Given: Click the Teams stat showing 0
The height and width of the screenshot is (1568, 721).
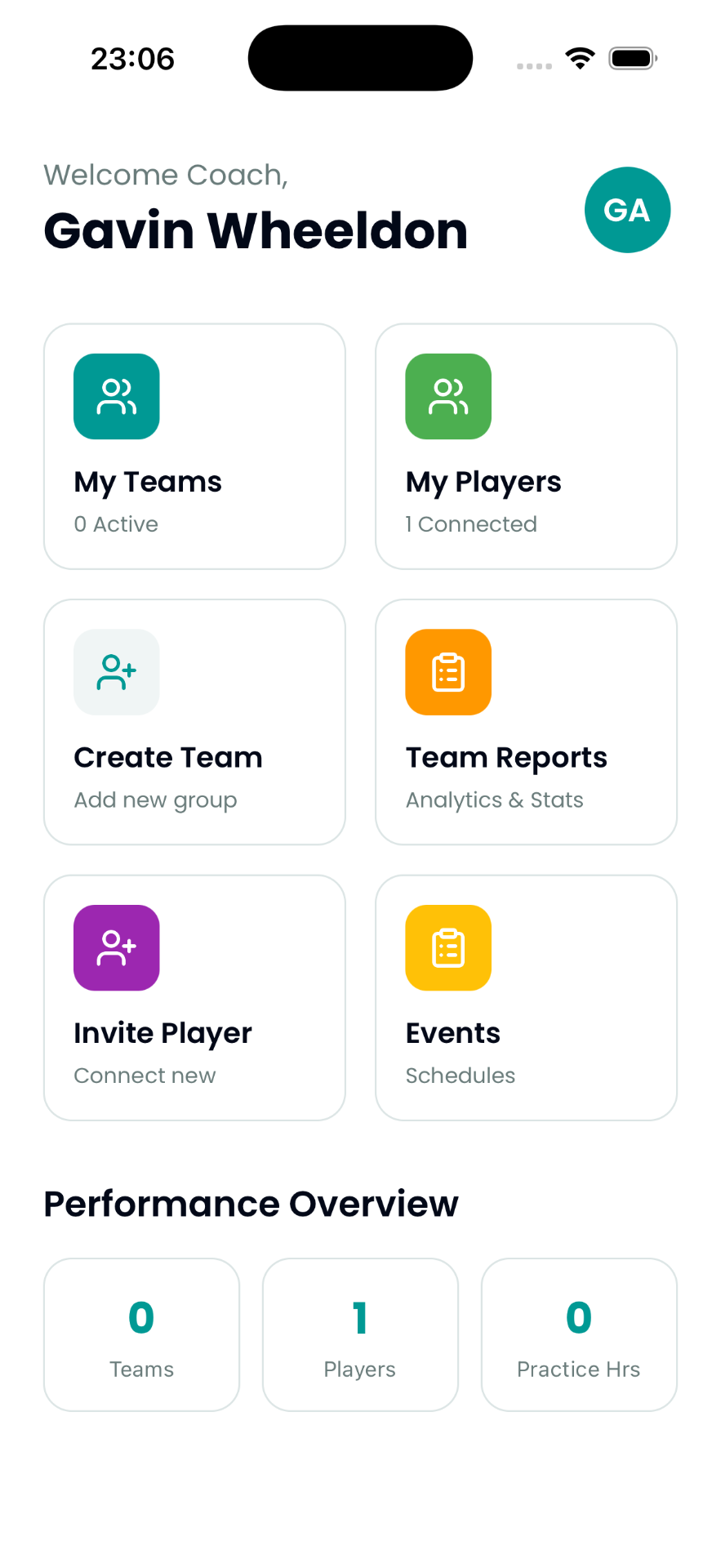Looking at the screenshot, I should [x=141, y=1334].
